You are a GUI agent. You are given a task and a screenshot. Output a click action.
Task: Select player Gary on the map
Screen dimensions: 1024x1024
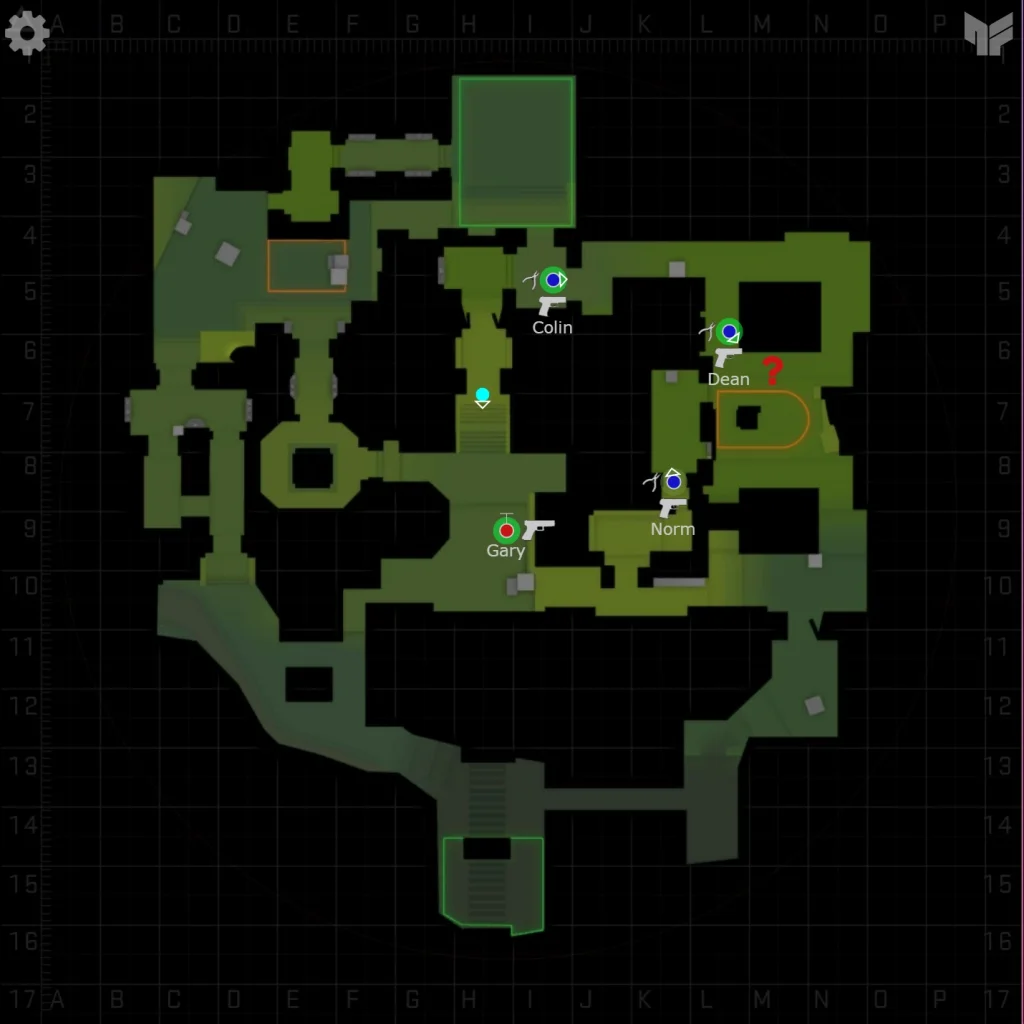click(507, 530)
